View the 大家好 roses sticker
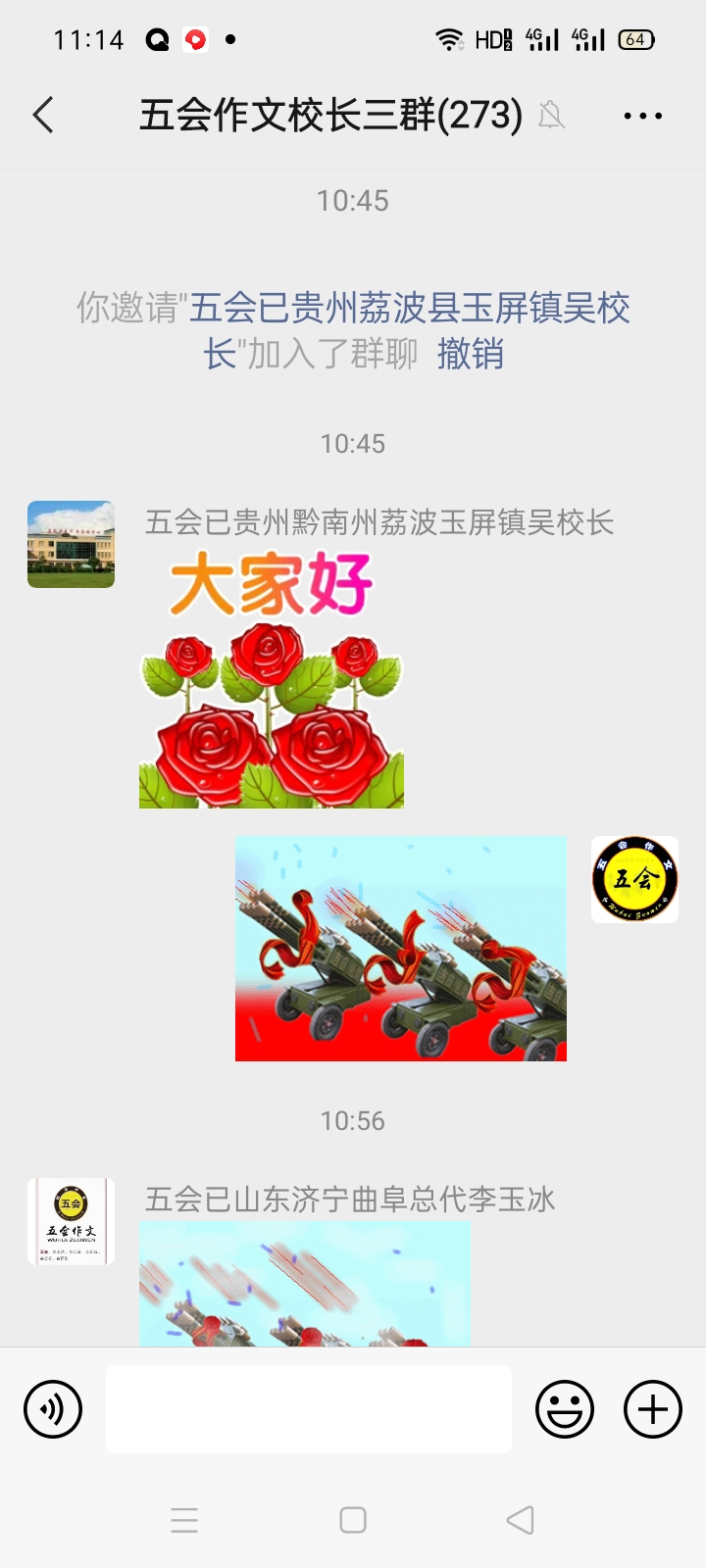Image resolution: width=706 pixels, height=1568 pixels. click(272, 680)
